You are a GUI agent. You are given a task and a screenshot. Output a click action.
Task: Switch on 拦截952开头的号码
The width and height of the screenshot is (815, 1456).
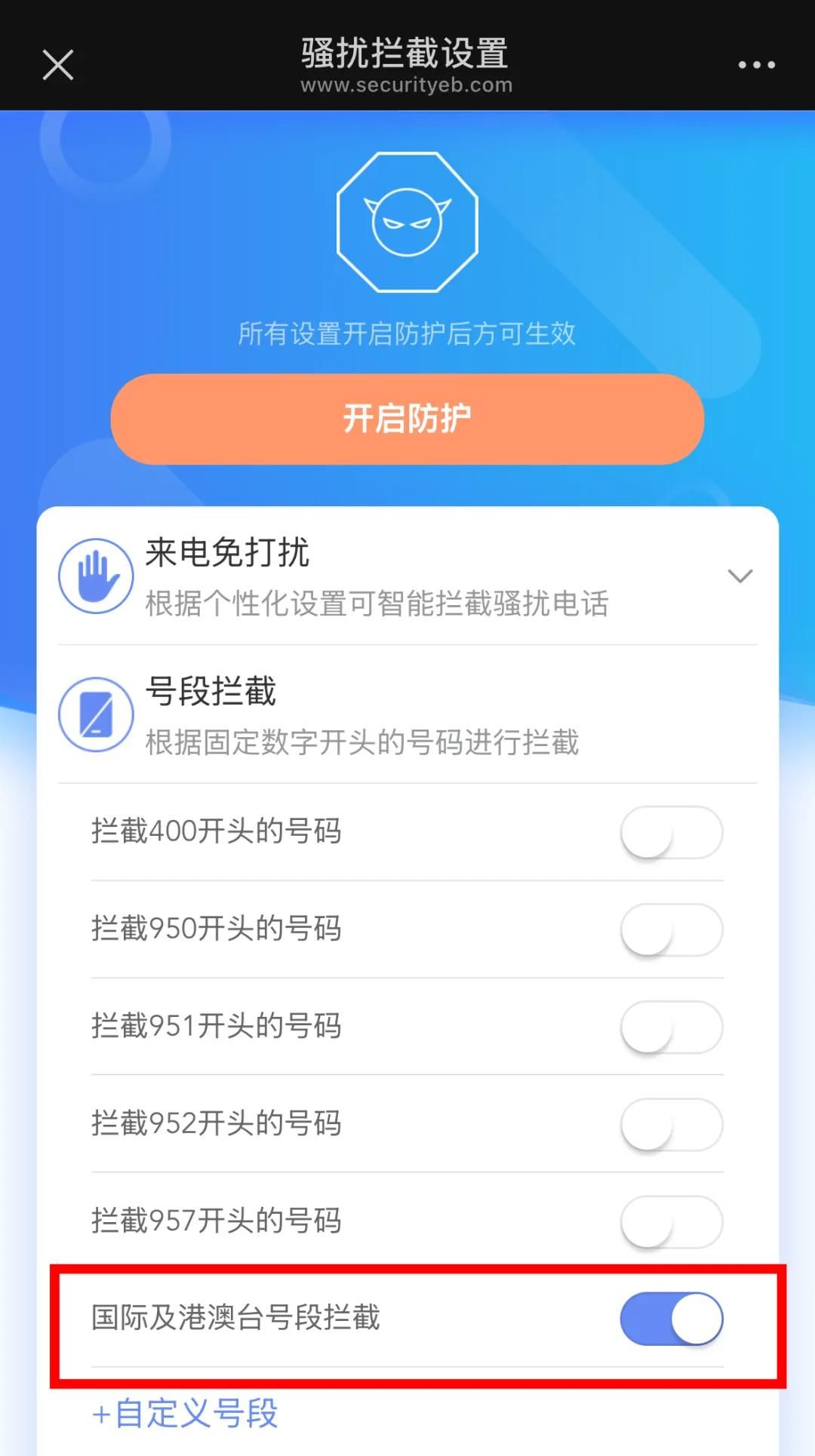point(671,1124)
